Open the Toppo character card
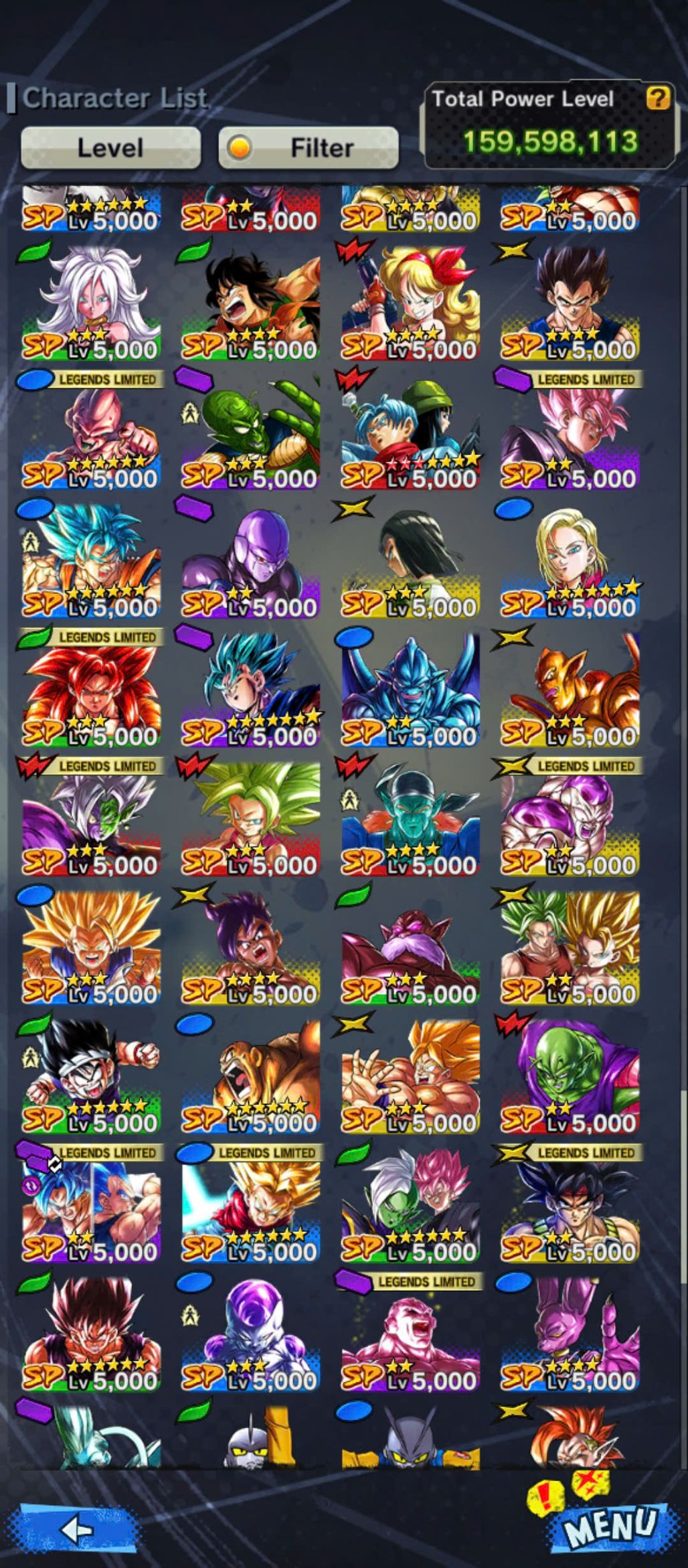This screenshot has width=688, height=1568. pos(410,947)
